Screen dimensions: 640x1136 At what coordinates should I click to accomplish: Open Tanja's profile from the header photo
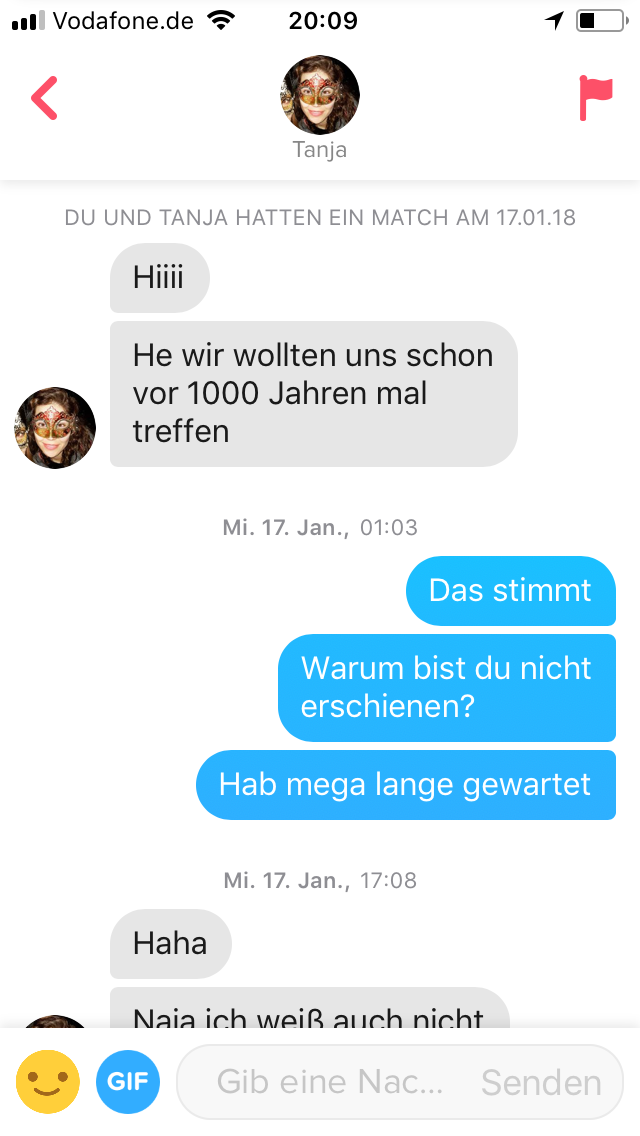[x=320, y=96]
